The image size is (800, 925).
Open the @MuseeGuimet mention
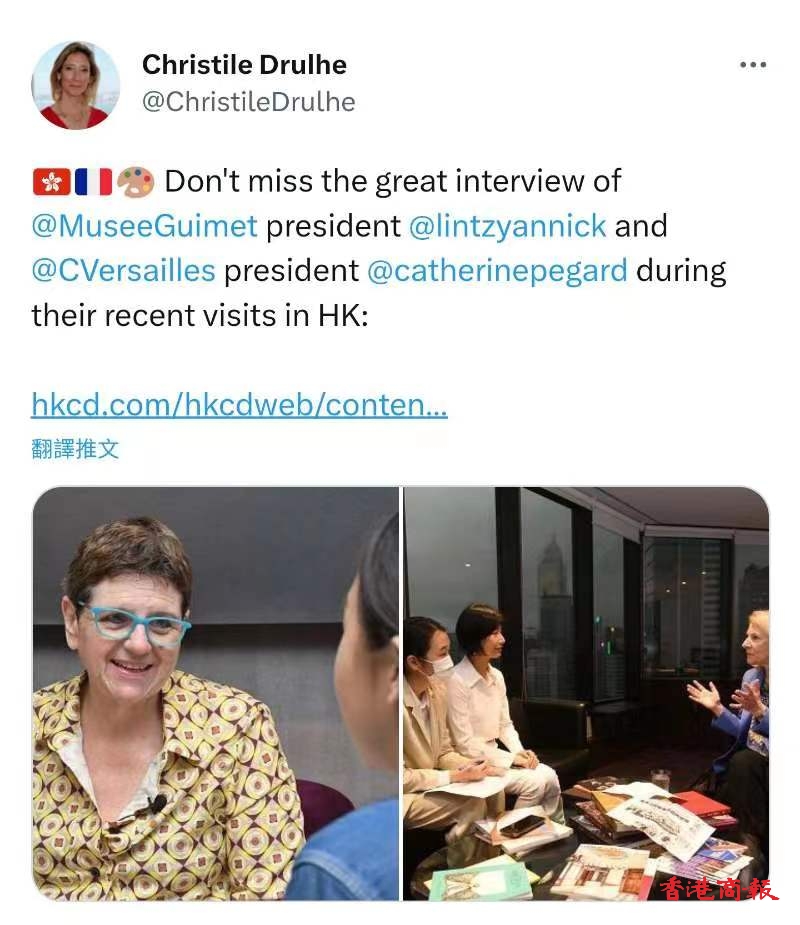[x=144, y=226]
